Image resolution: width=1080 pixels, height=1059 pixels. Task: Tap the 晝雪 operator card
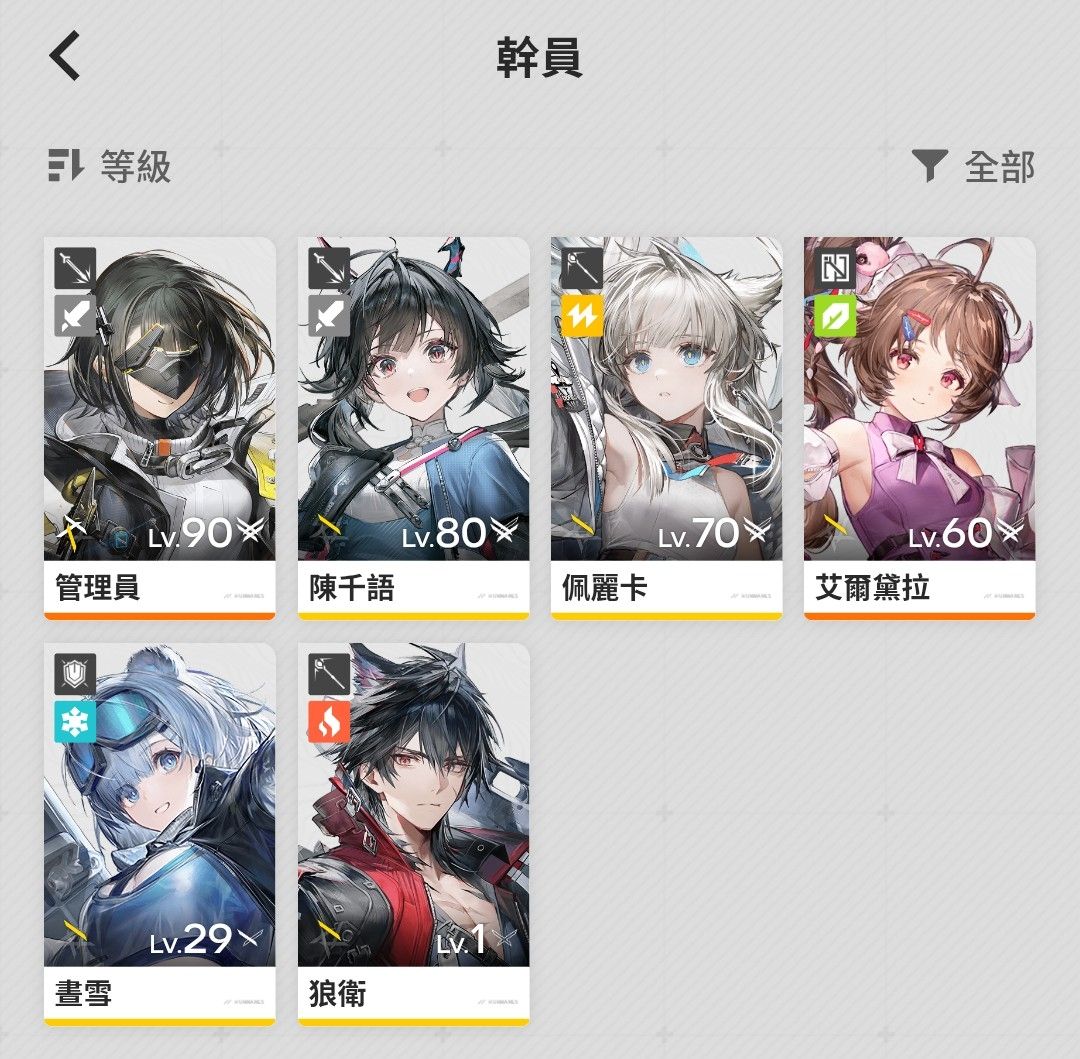point(160,834)
